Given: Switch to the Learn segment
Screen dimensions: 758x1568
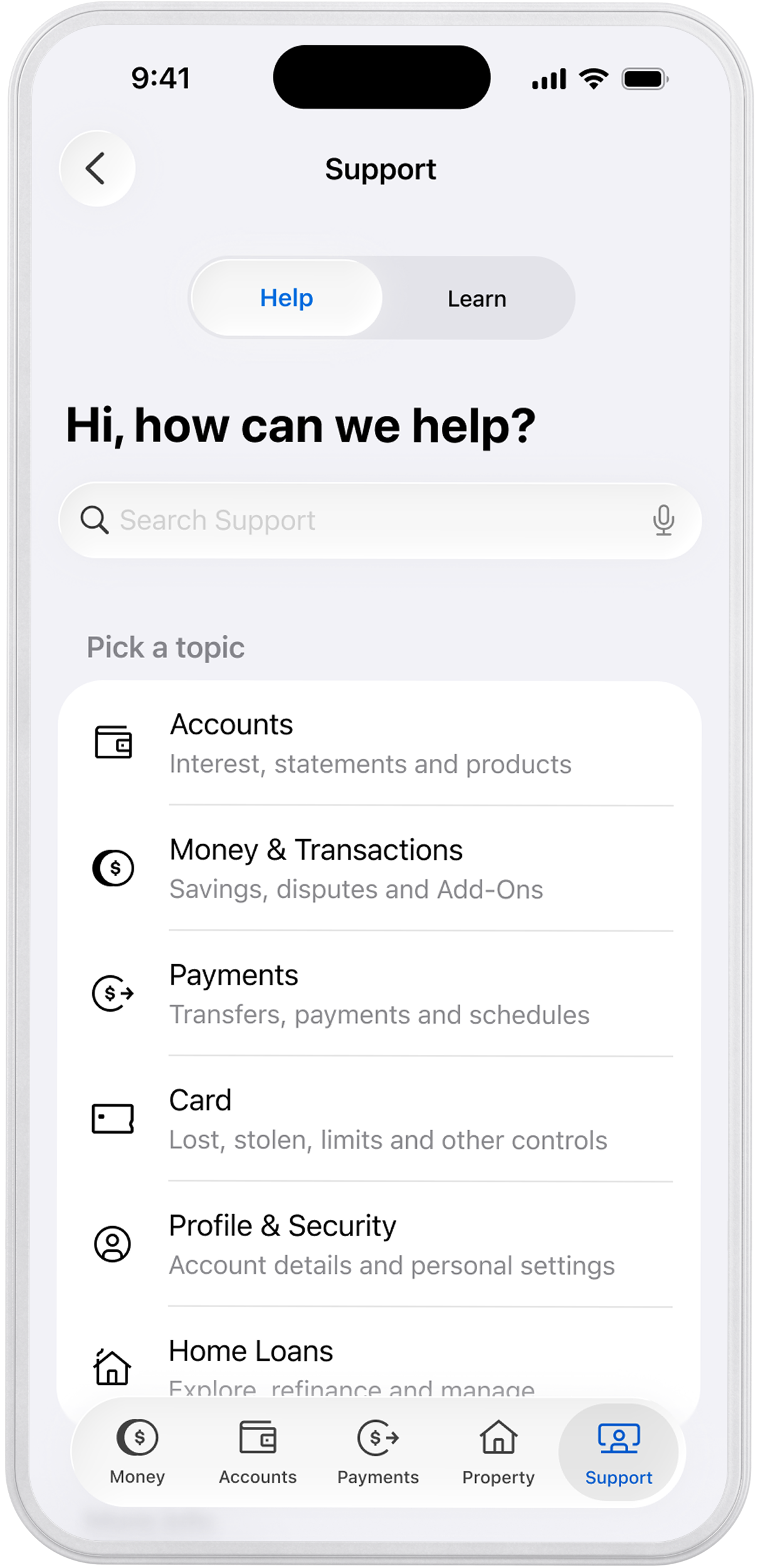Looking at the screenshot, I should coord(477,299).
